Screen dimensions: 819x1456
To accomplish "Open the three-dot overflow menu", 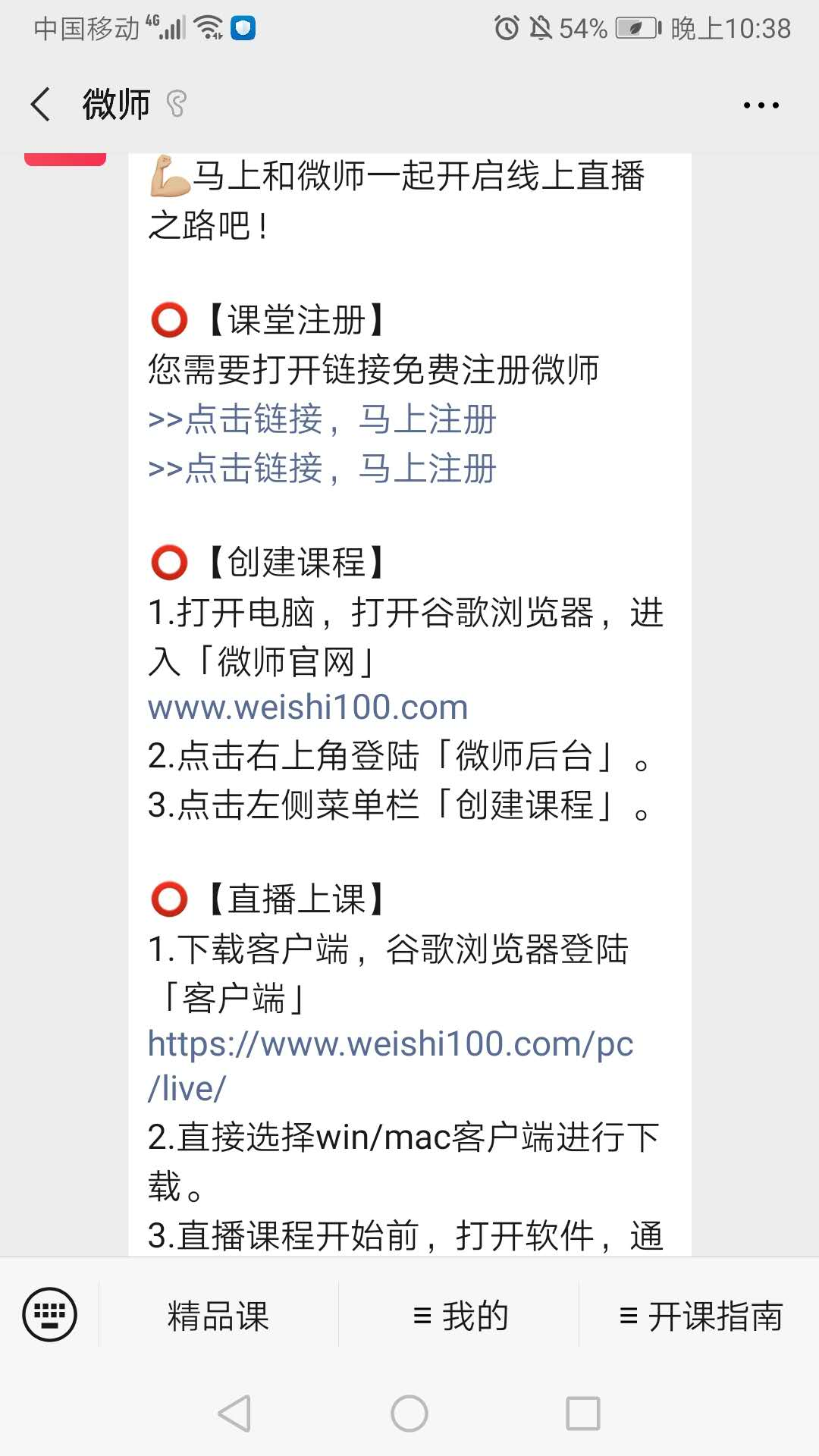I will (761, 105).
